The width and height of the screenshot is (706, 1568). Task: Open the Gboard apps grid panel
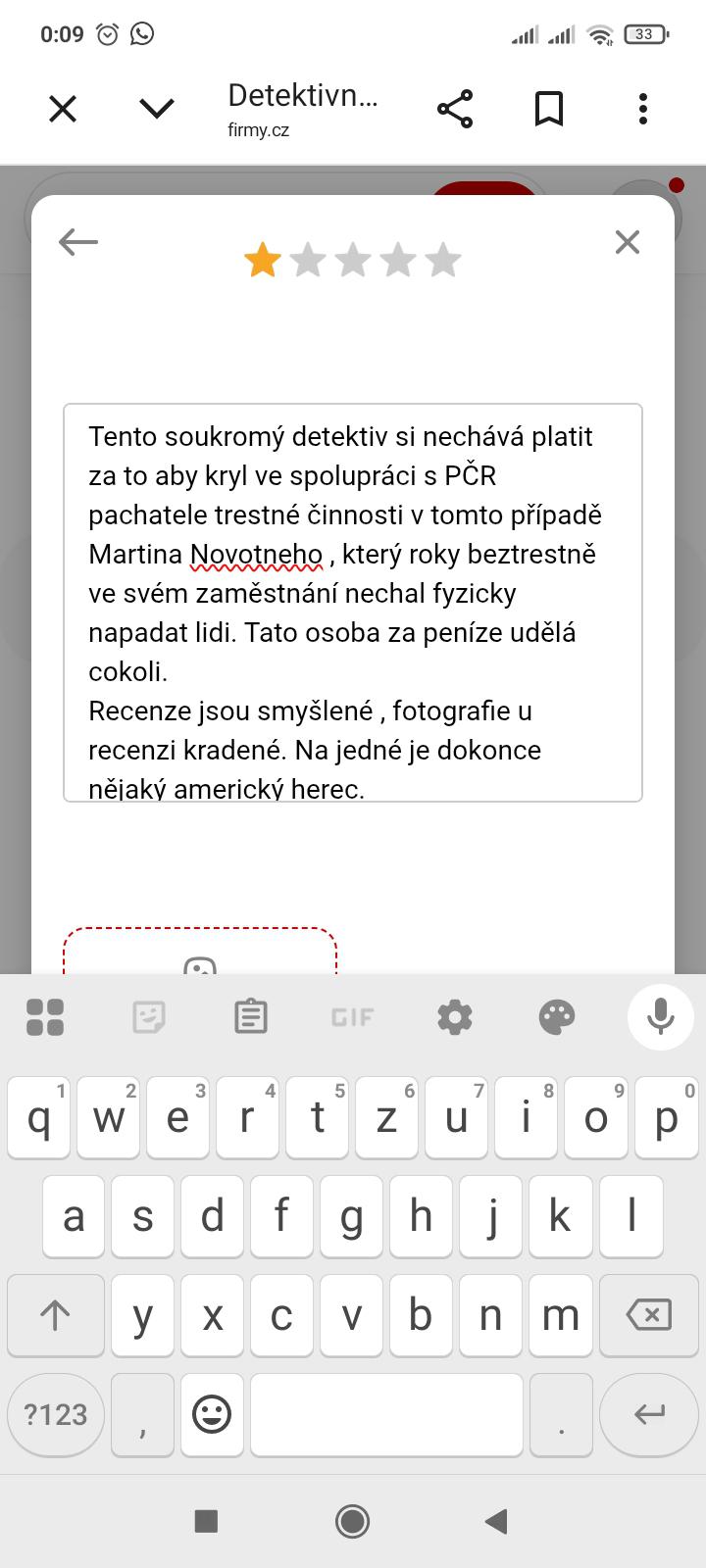click(x=46, y=1017)
